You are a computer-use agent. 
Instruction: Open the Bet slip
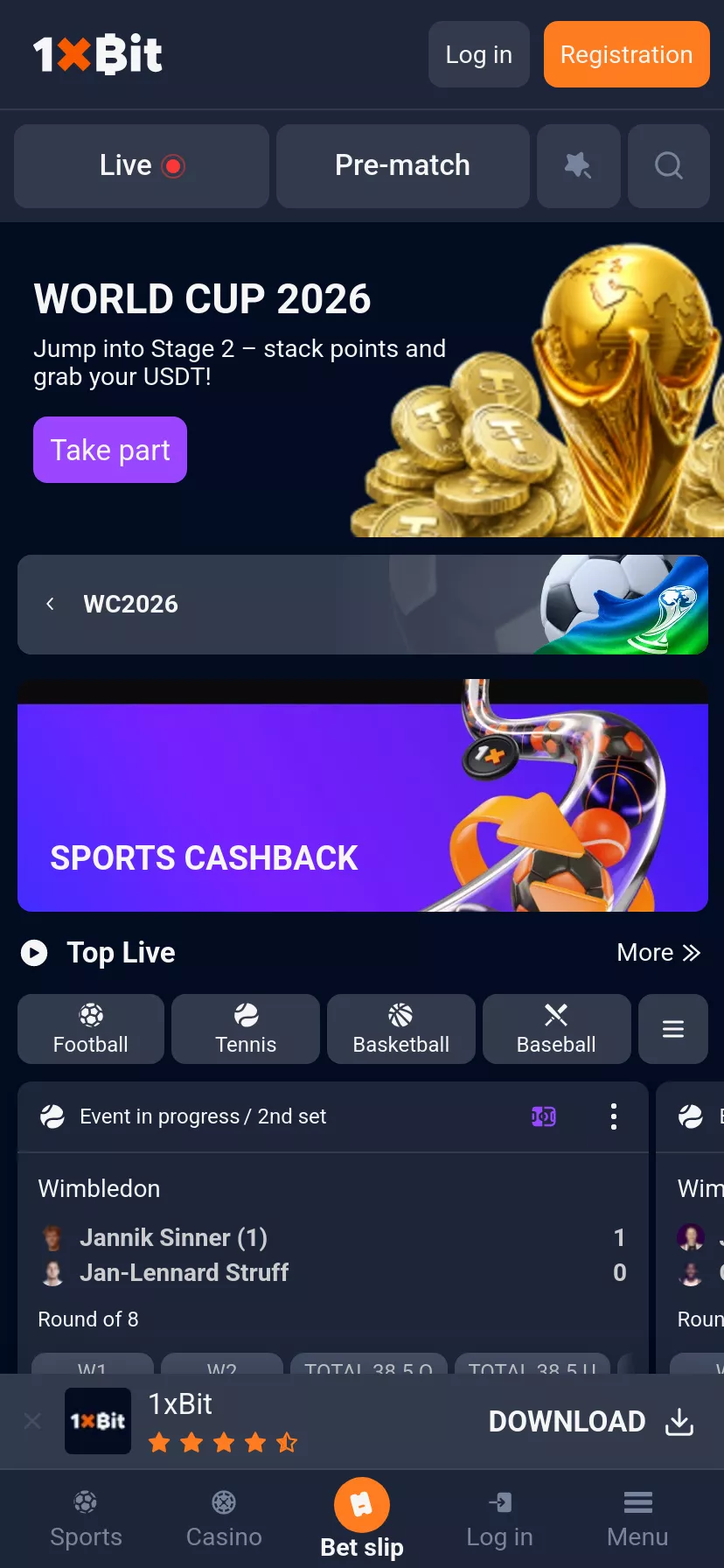(x=362, y=1519)
